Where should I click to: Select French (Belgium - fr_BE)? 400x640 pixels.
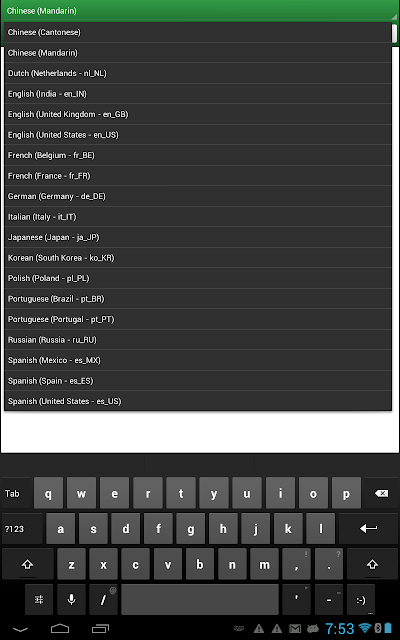coord(198,156)
